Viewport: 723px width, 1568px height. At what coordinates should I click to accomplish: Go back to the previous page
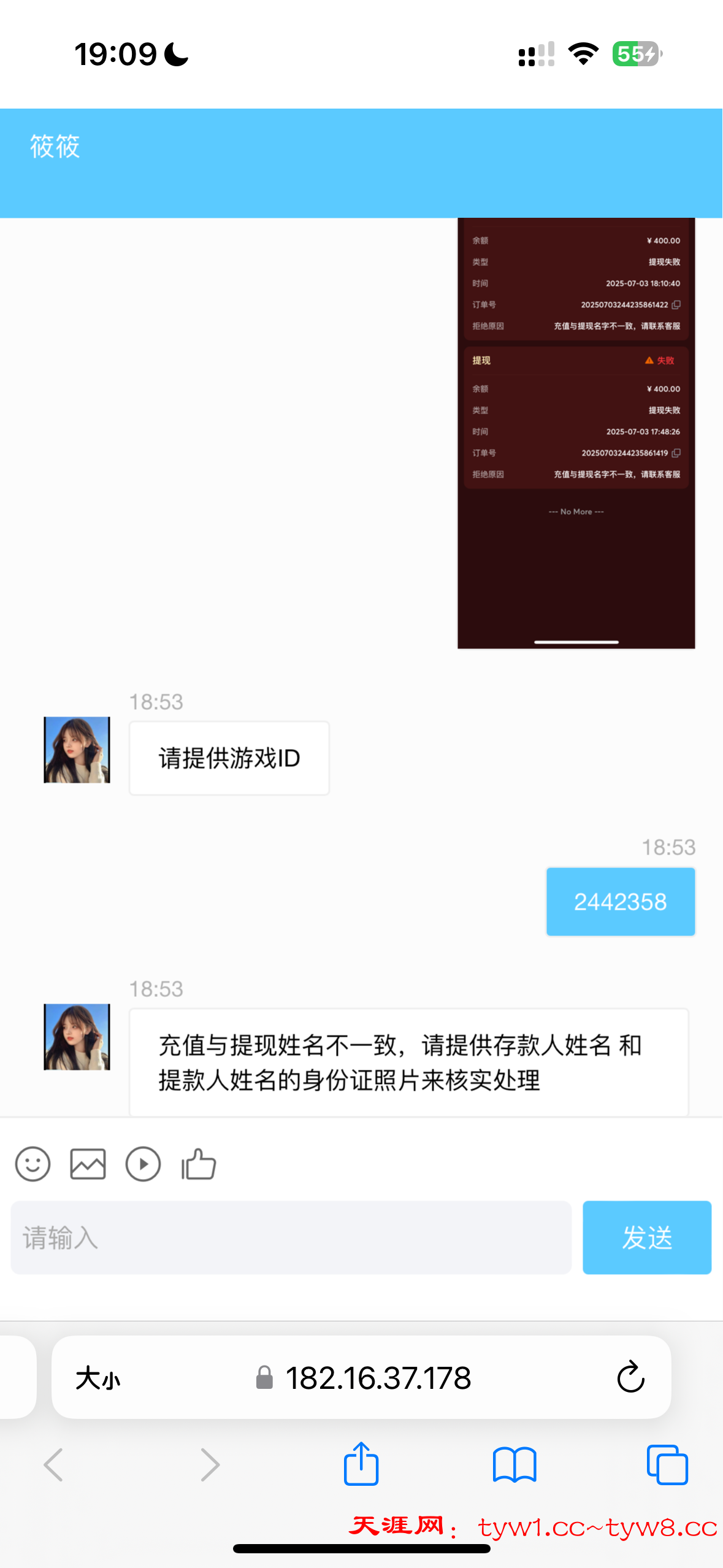coord(54,1464)
